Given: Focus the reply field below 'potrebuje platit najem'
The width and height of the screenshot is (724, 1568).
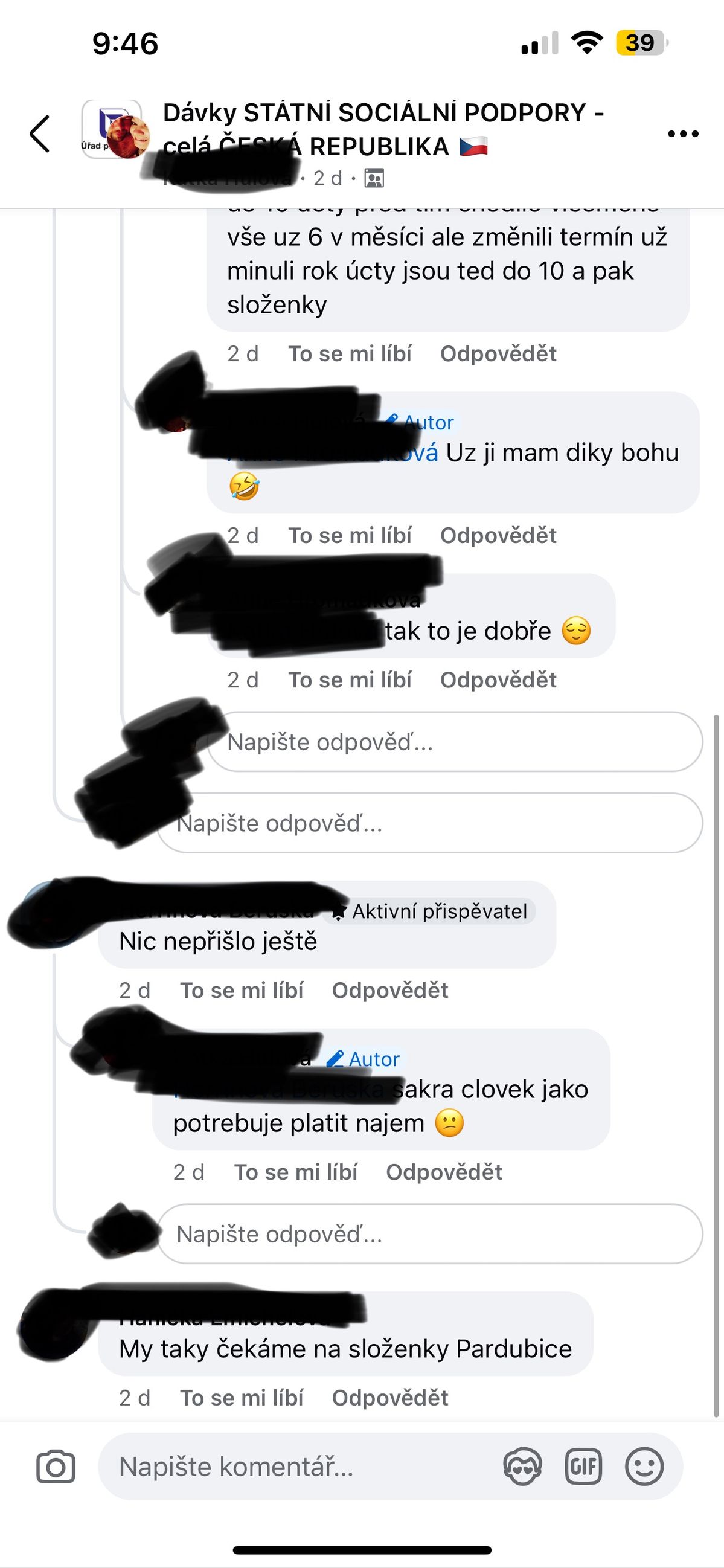Looking at the screenshot, I should point(429,1234).
